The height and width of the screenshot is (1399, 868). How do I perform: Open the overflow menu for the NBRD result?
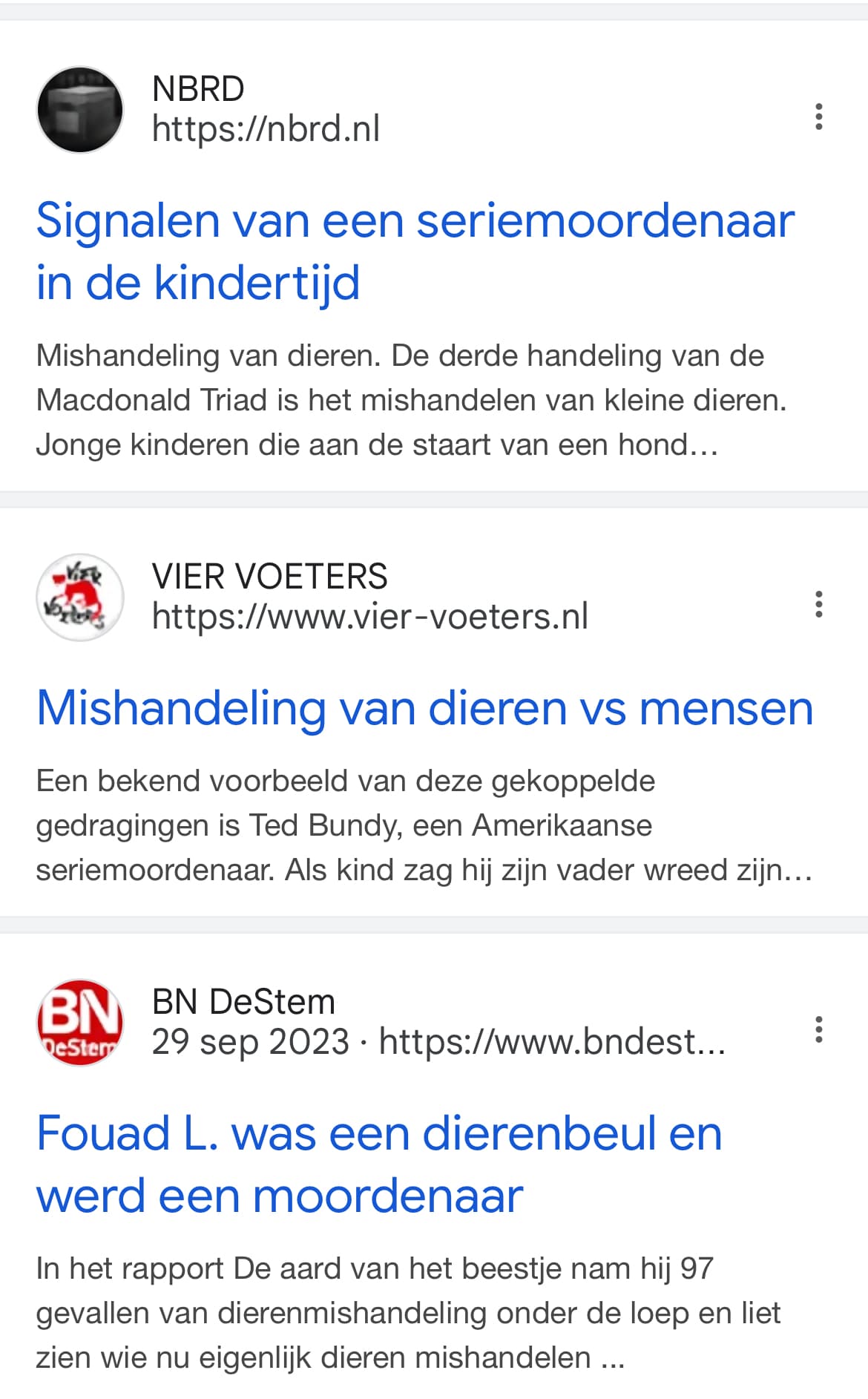point(818,117)
